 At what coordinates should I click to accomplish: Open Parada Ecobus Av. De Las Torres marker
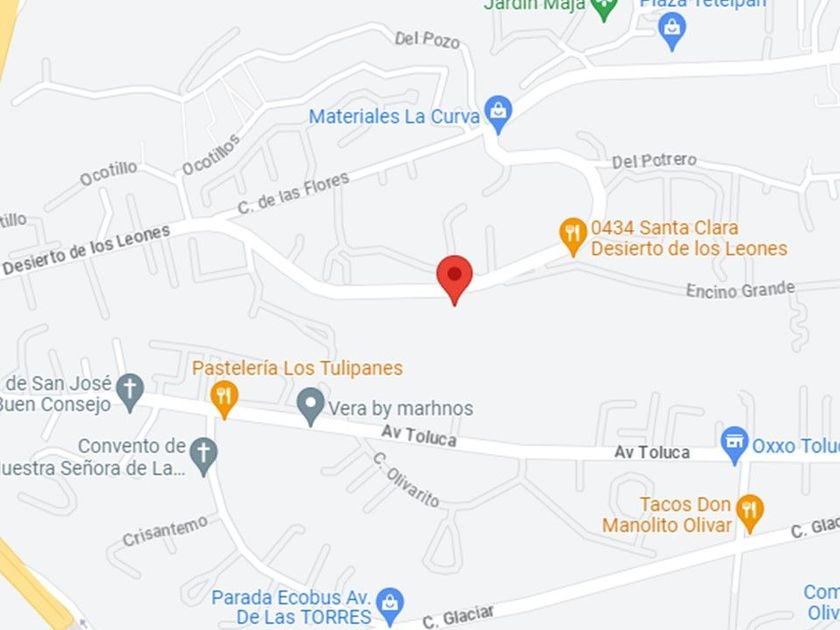pyautogui.click(x=390, y=607)
